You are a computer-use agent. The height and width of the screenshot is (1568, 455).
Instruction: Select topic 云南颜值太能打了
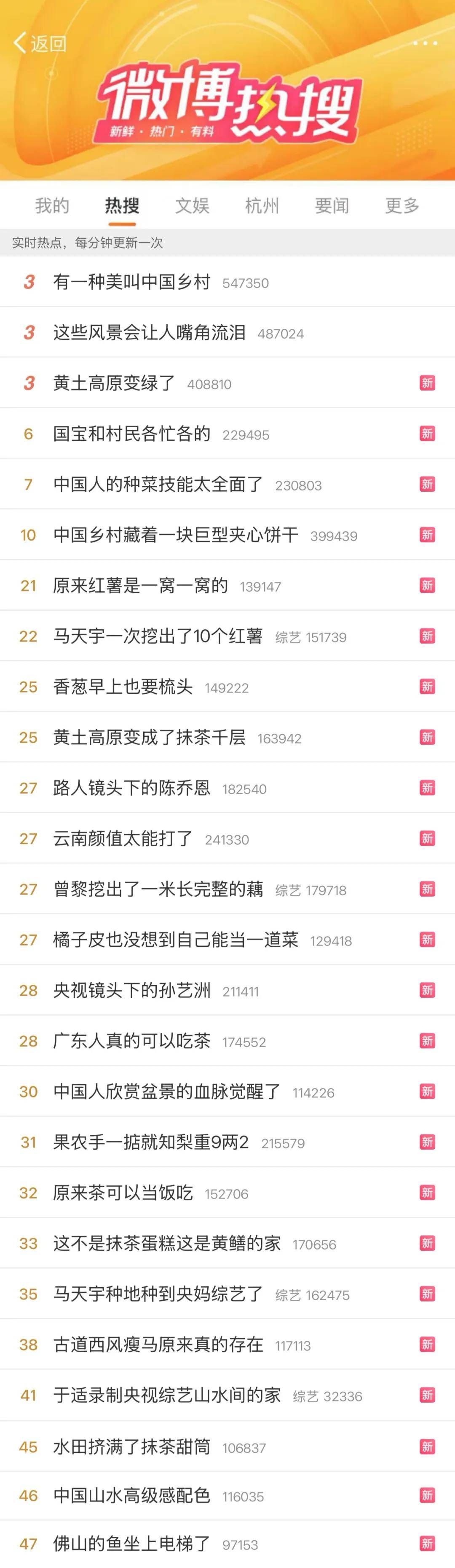(123, 838)
